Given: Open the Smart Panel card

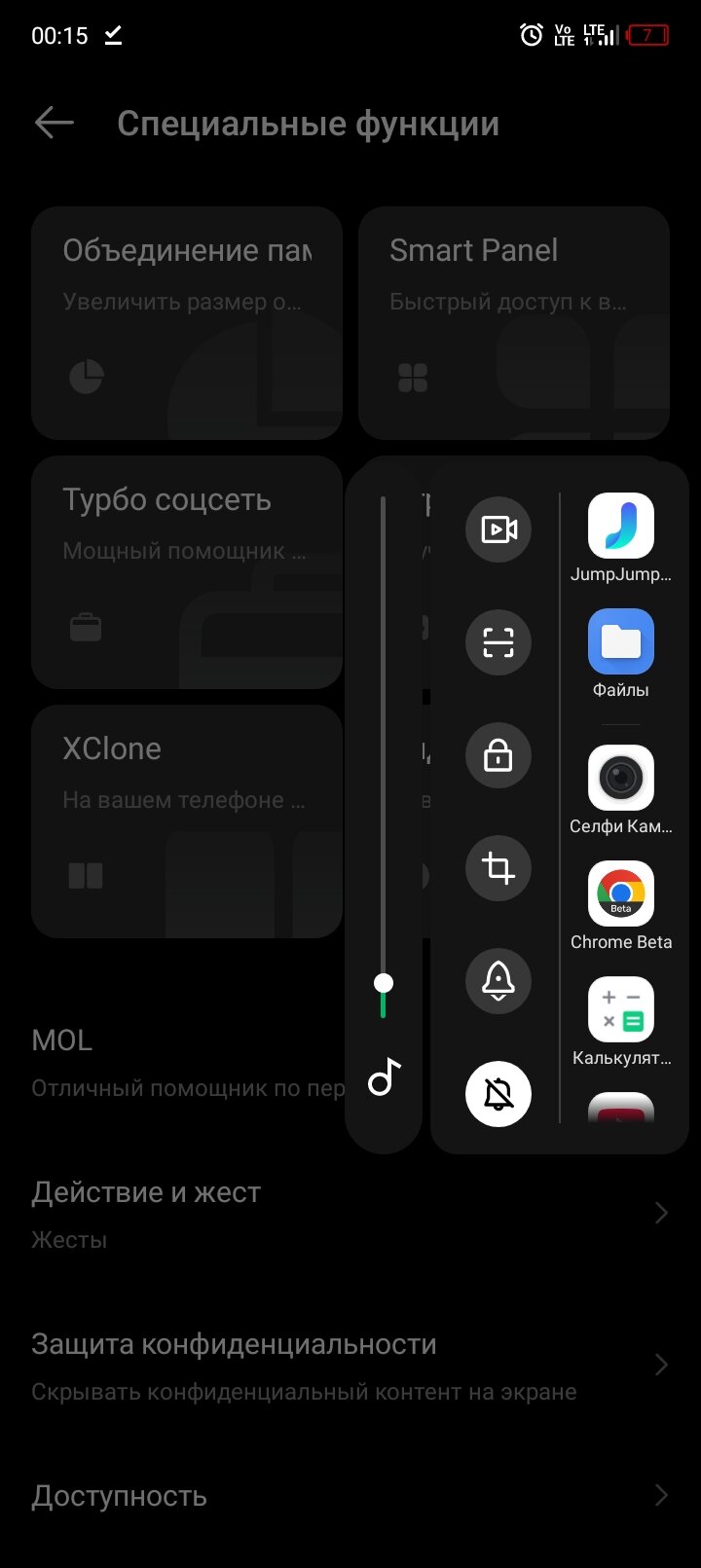Looking at the screenshot, I should click(513, 322).
